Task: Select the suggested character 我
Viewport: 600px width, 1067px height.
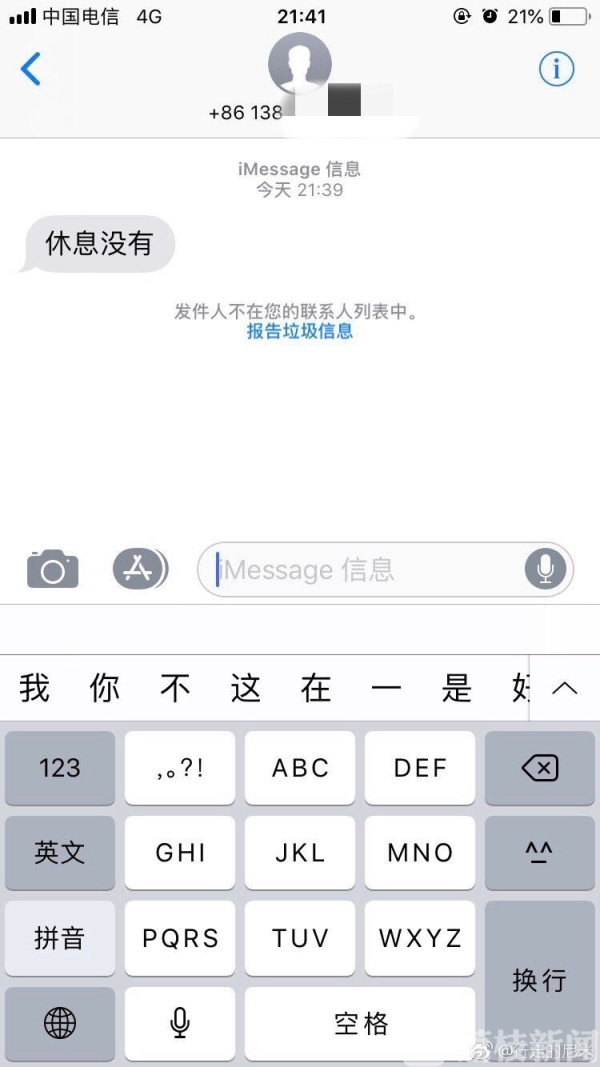Action: pos(35,688)
